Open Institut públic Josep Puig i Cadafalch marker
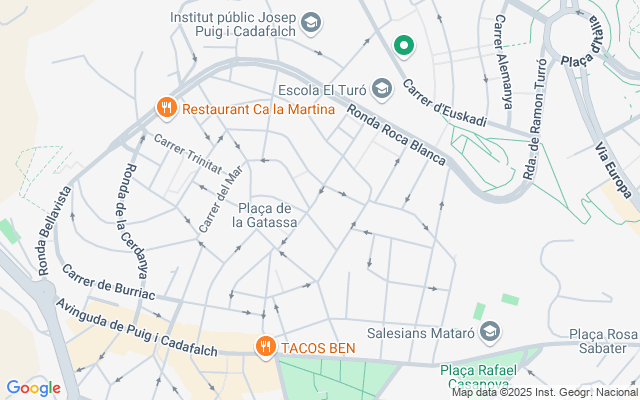Image resolution: width=640 pixels, height=400 pixels. coord(311,22)
